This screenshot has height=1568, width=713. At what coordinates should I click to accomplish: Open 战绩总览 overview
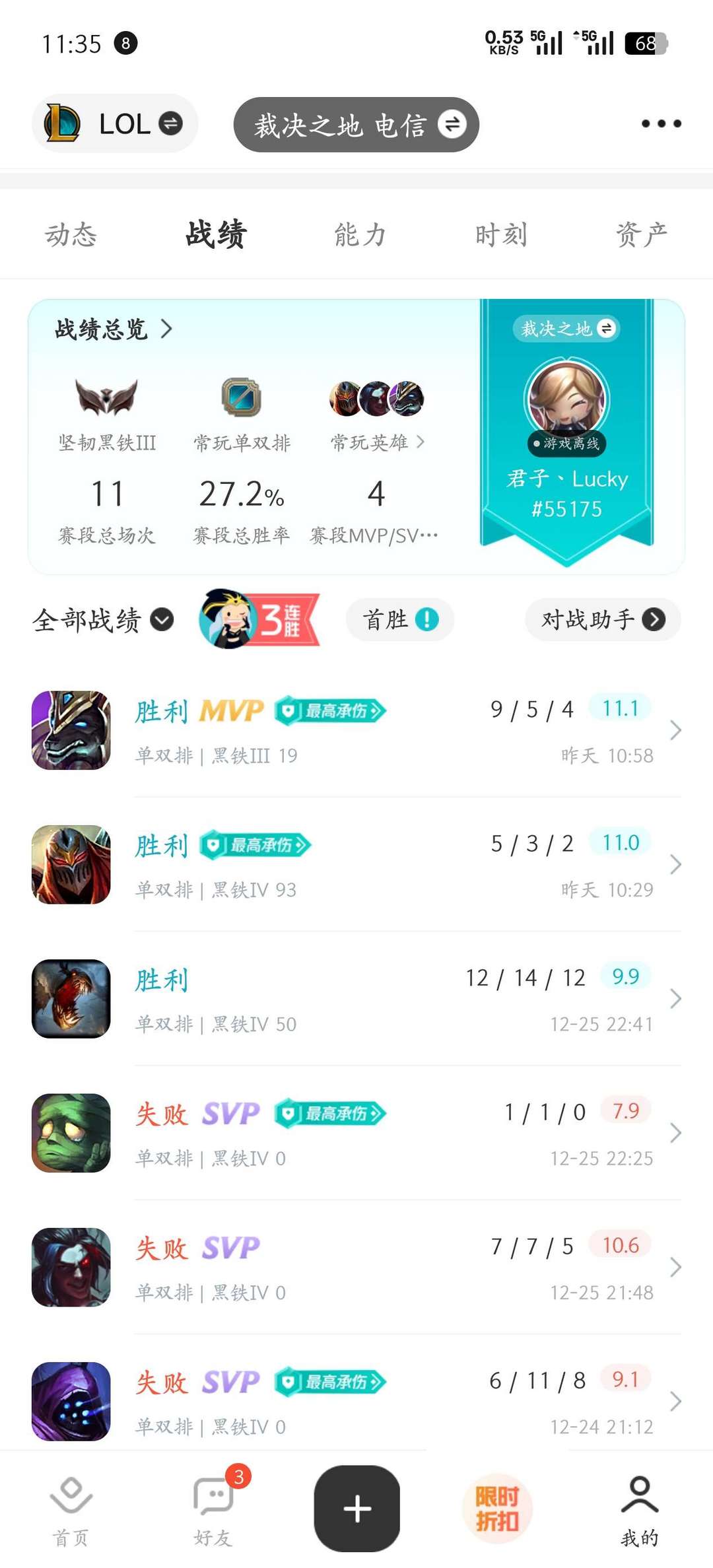tap(114, 329)
